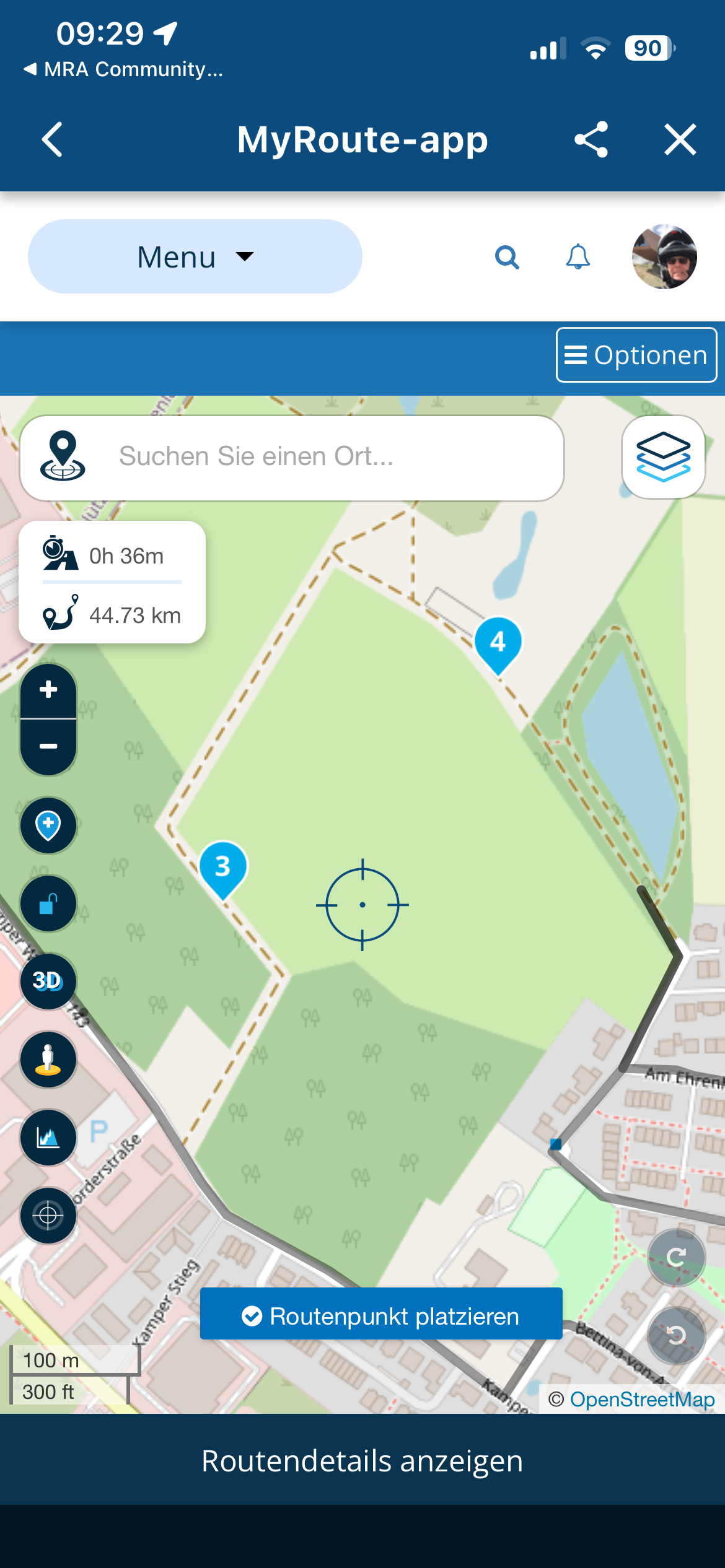Show the elevation profile chart
Image resolution: width=725 pixels, height=1568 pixels.
click(48, 1138)
